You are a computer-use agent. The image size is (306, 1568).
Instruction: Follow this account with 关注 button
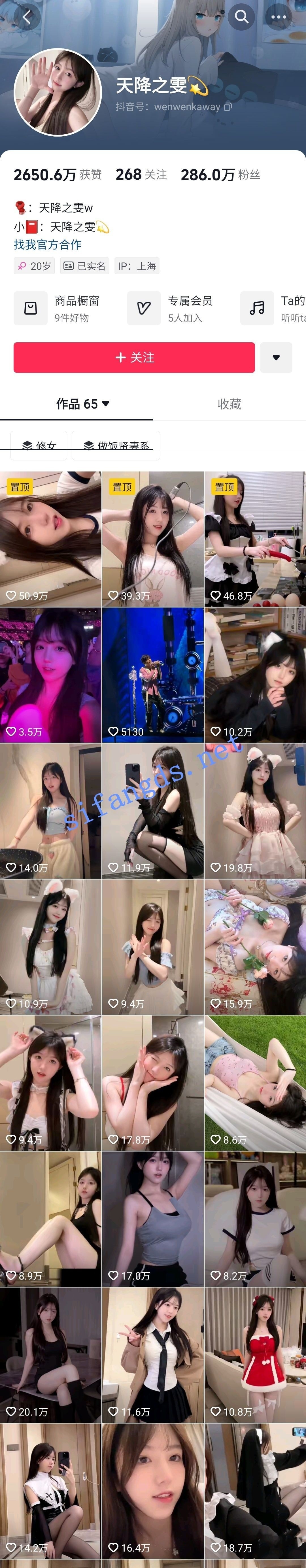click(134, 357)
